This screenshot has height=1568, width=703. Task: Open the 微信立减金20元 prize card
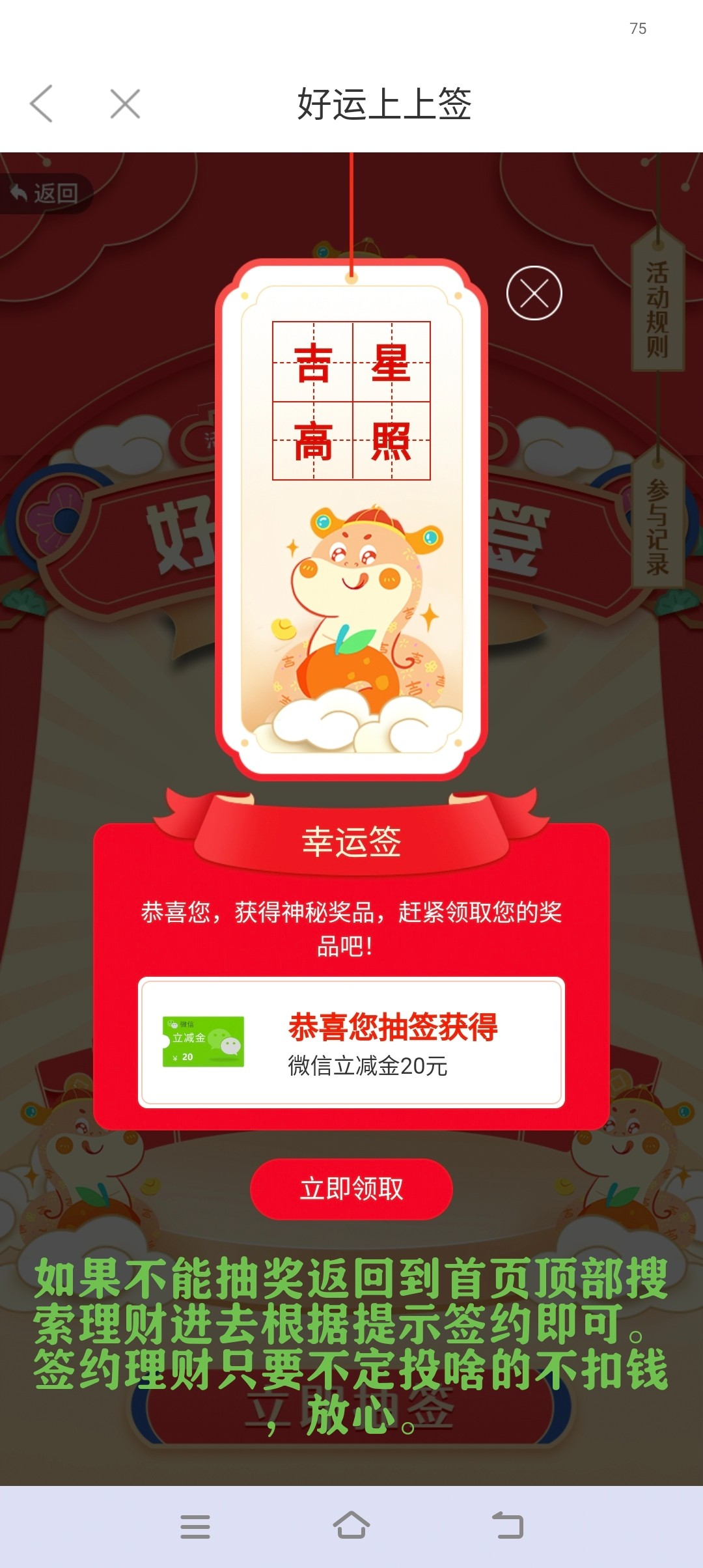[x=351, y=1042]
